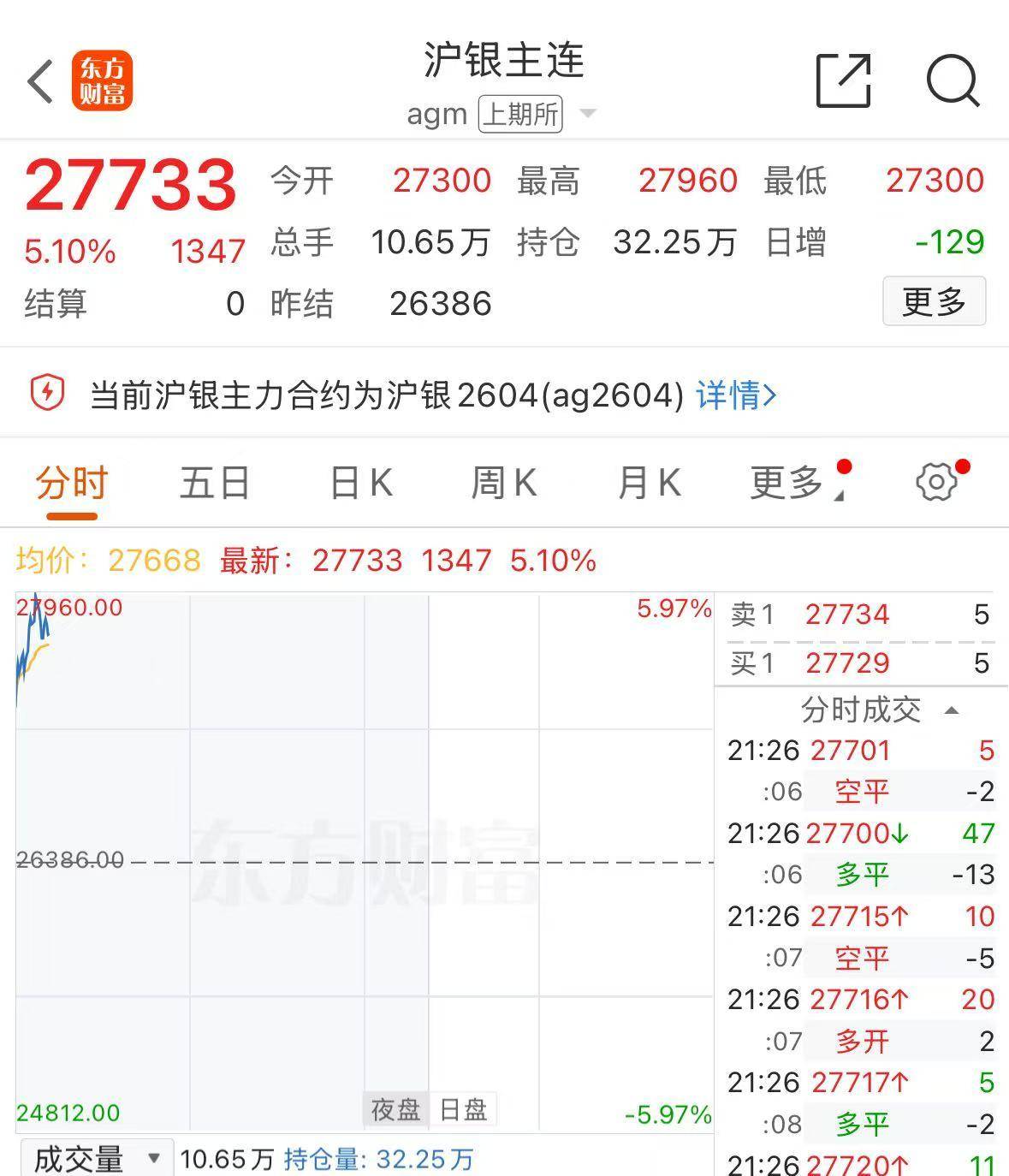1009x1176 pixels.
Task: Go back using the top-left arrow
Action: (x=40, y=82)
